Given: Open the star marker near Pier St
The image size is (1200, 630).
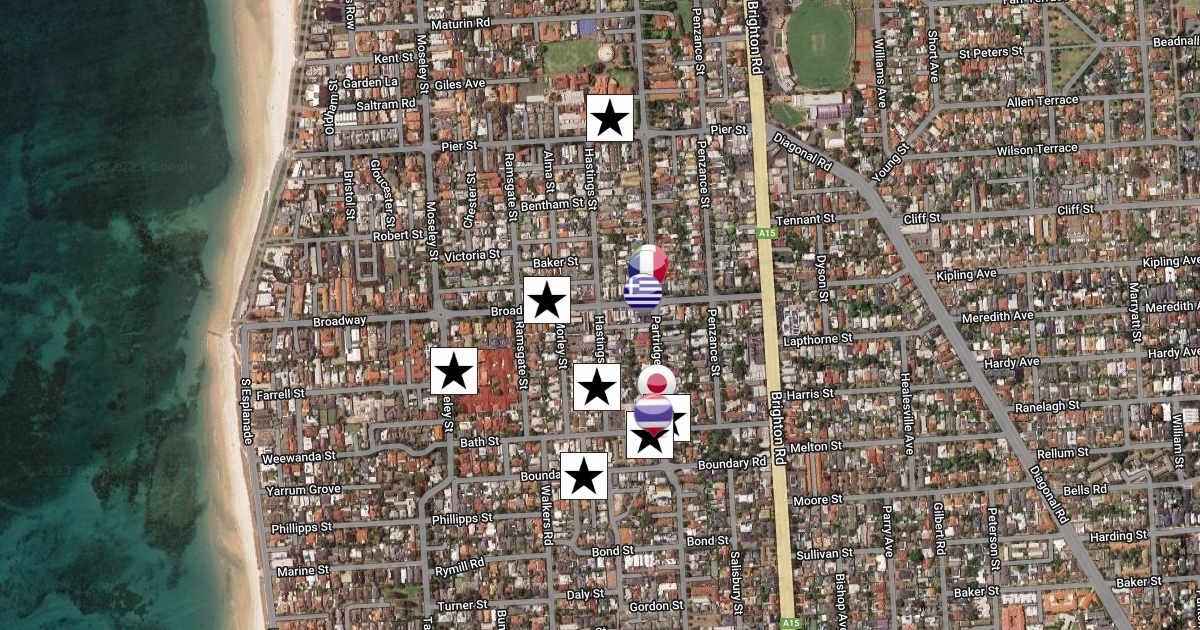Looking at the screenshot, I should [x=609, y=119].
